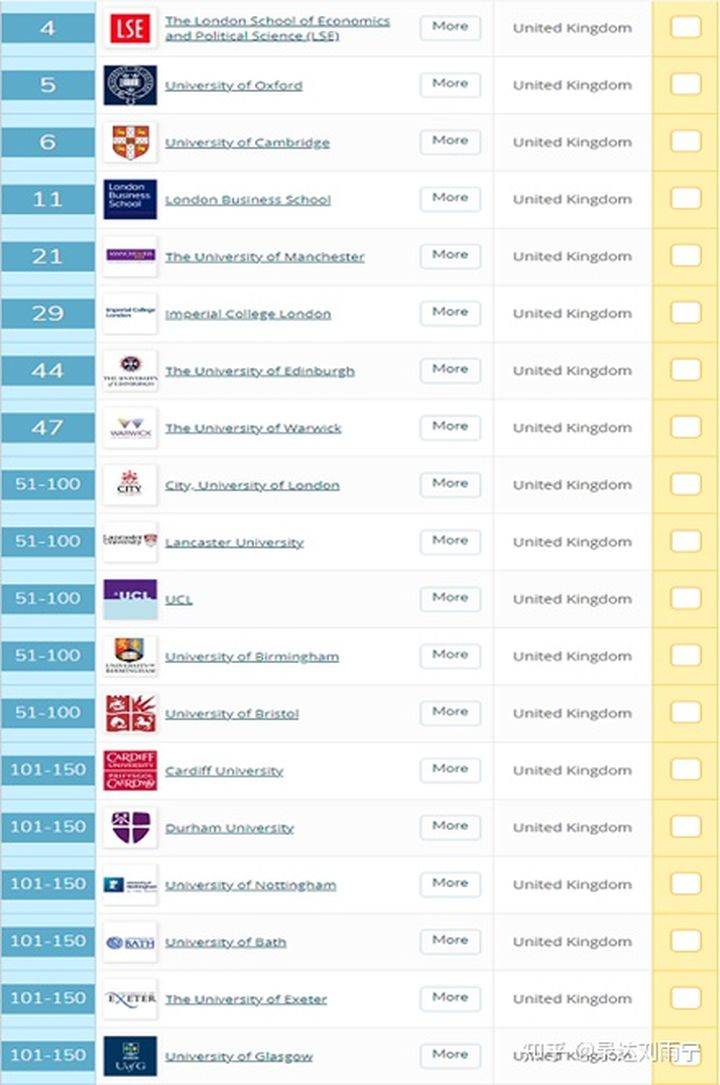Select the checkbox for Cardiff University
The height and width of the screenshot is (1085, 720).
click(685, 769)
